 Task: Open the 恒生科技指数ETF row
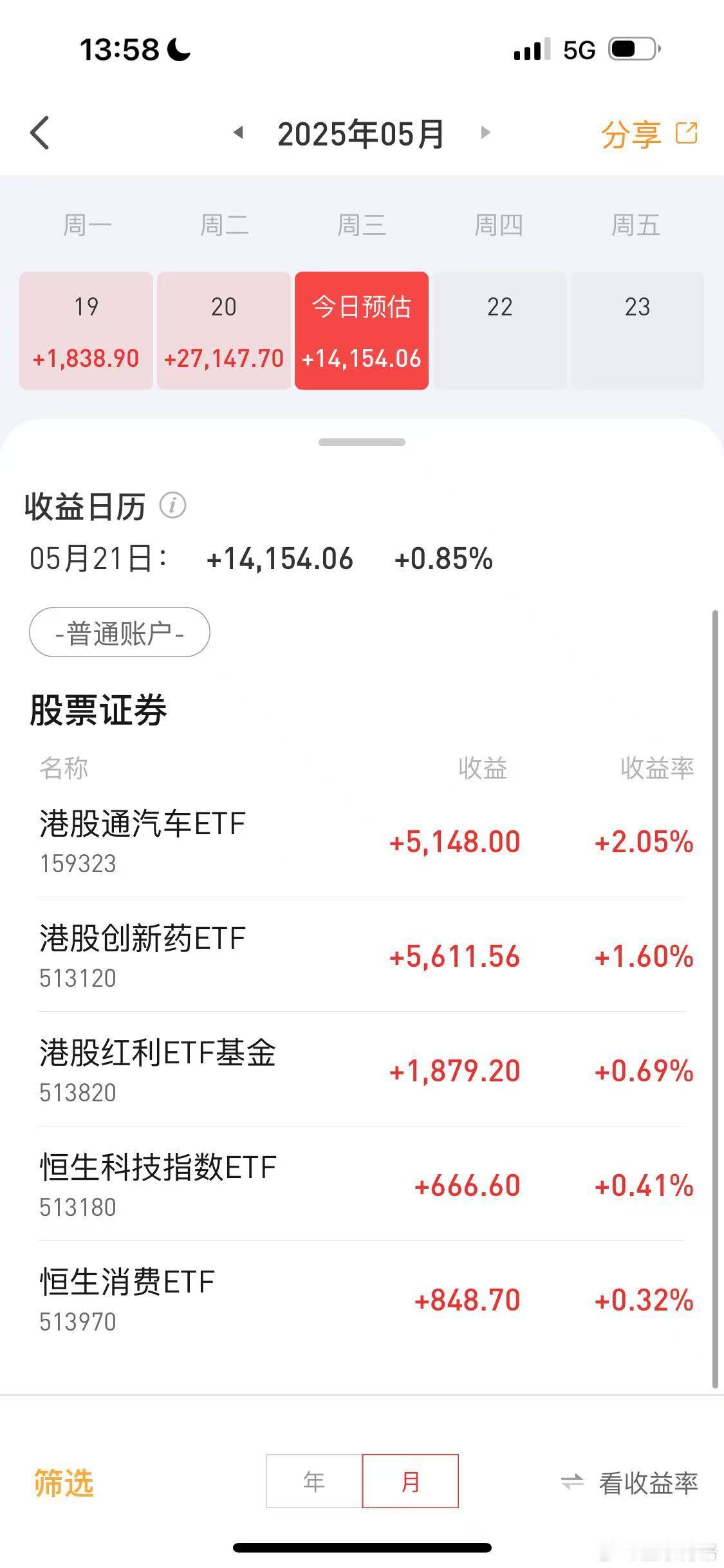point(362,1185)
